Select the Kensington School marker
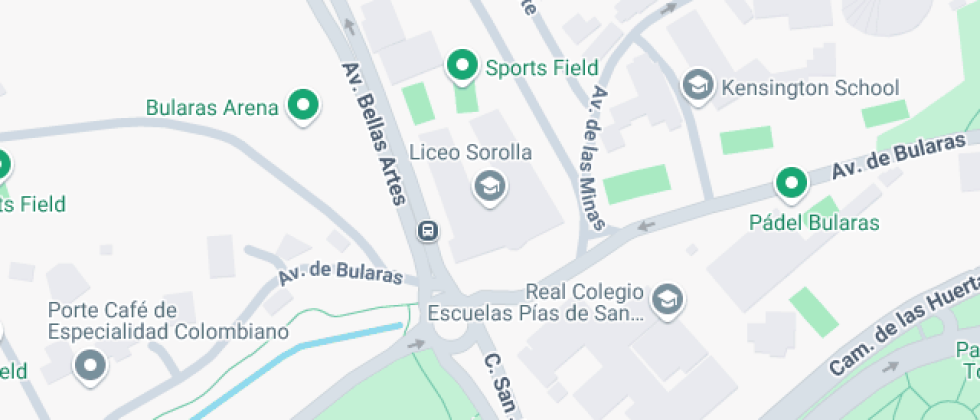Viewport: 980px width, 420px height. (x=697, y=86)
